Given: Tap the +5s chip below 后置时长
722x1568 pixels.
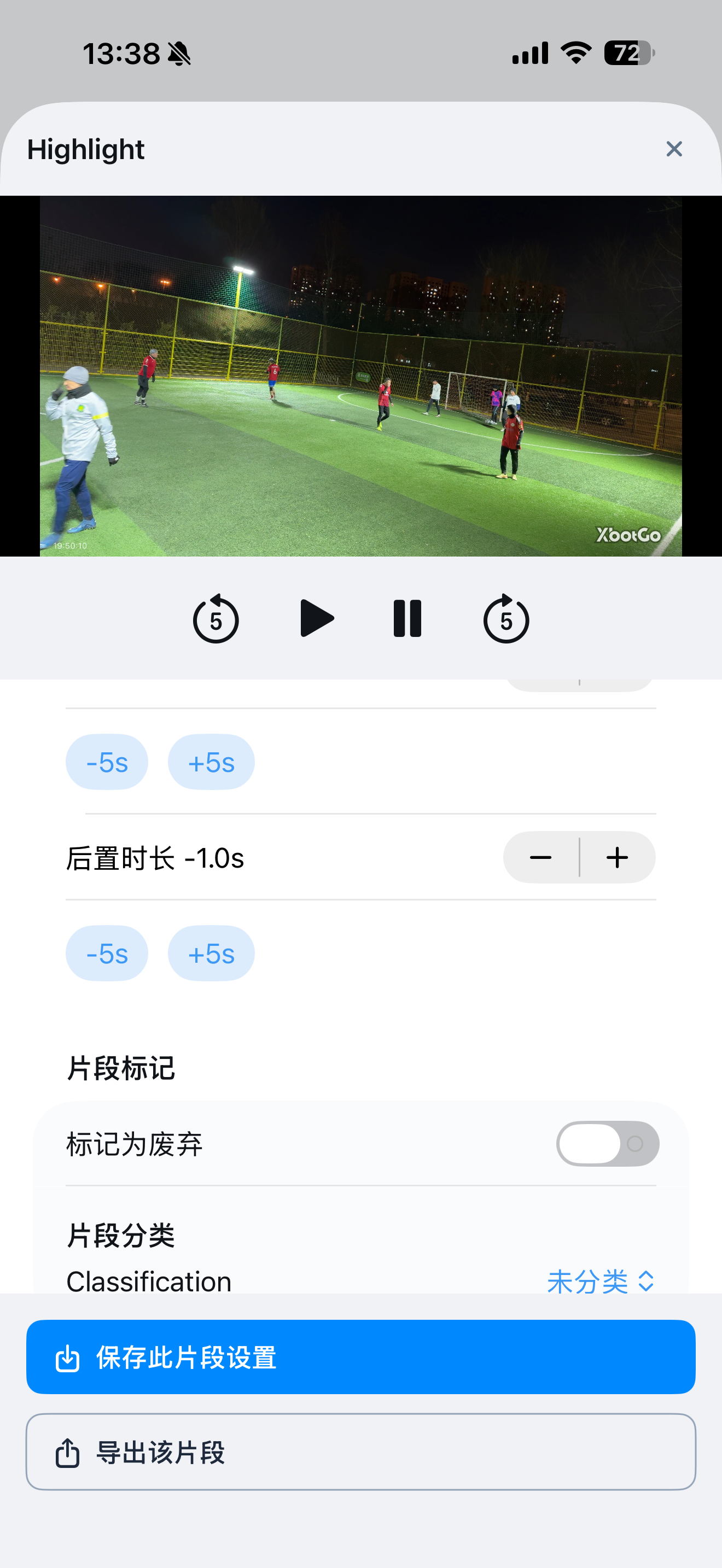Looking at the screenshot, I should click(211, 953).
